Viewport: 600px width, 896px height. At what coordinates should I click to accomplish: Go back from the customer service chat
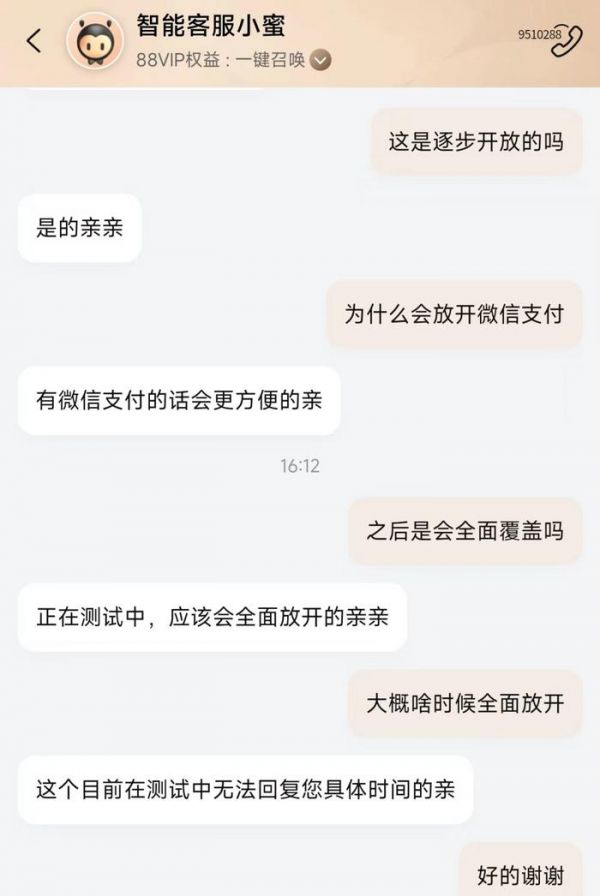tap(35, 41)
